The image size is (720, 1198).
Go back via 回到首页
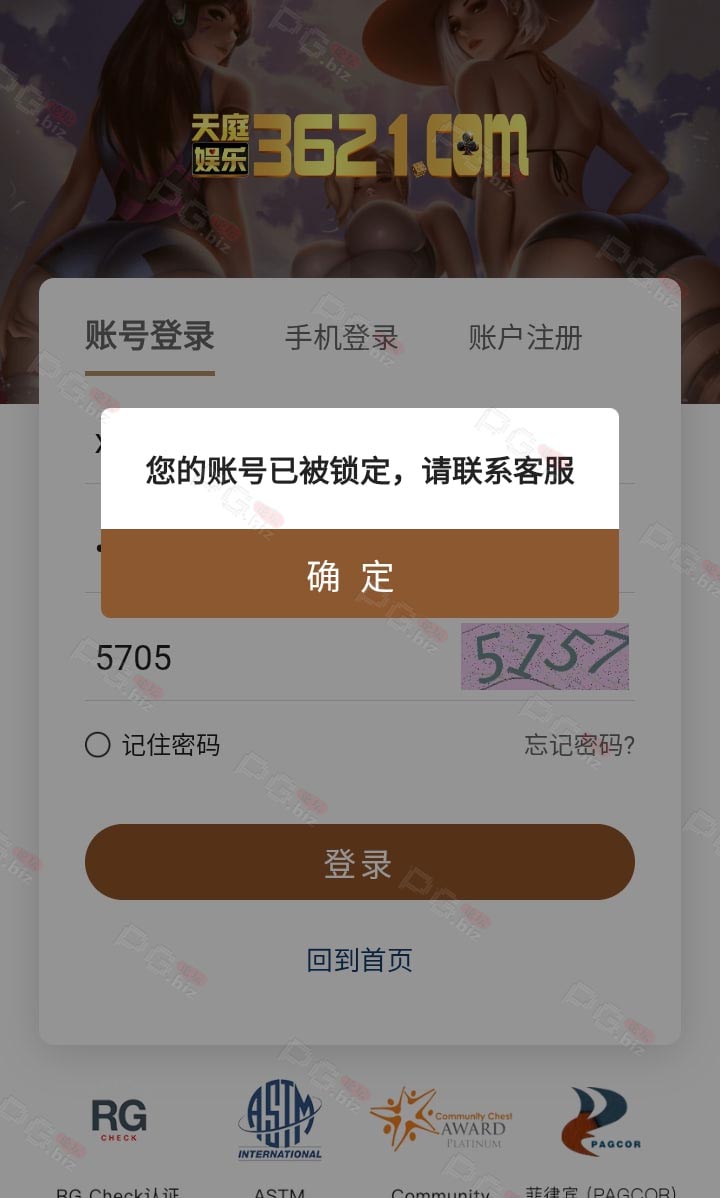pyautogui.click(x=359, y=960)
